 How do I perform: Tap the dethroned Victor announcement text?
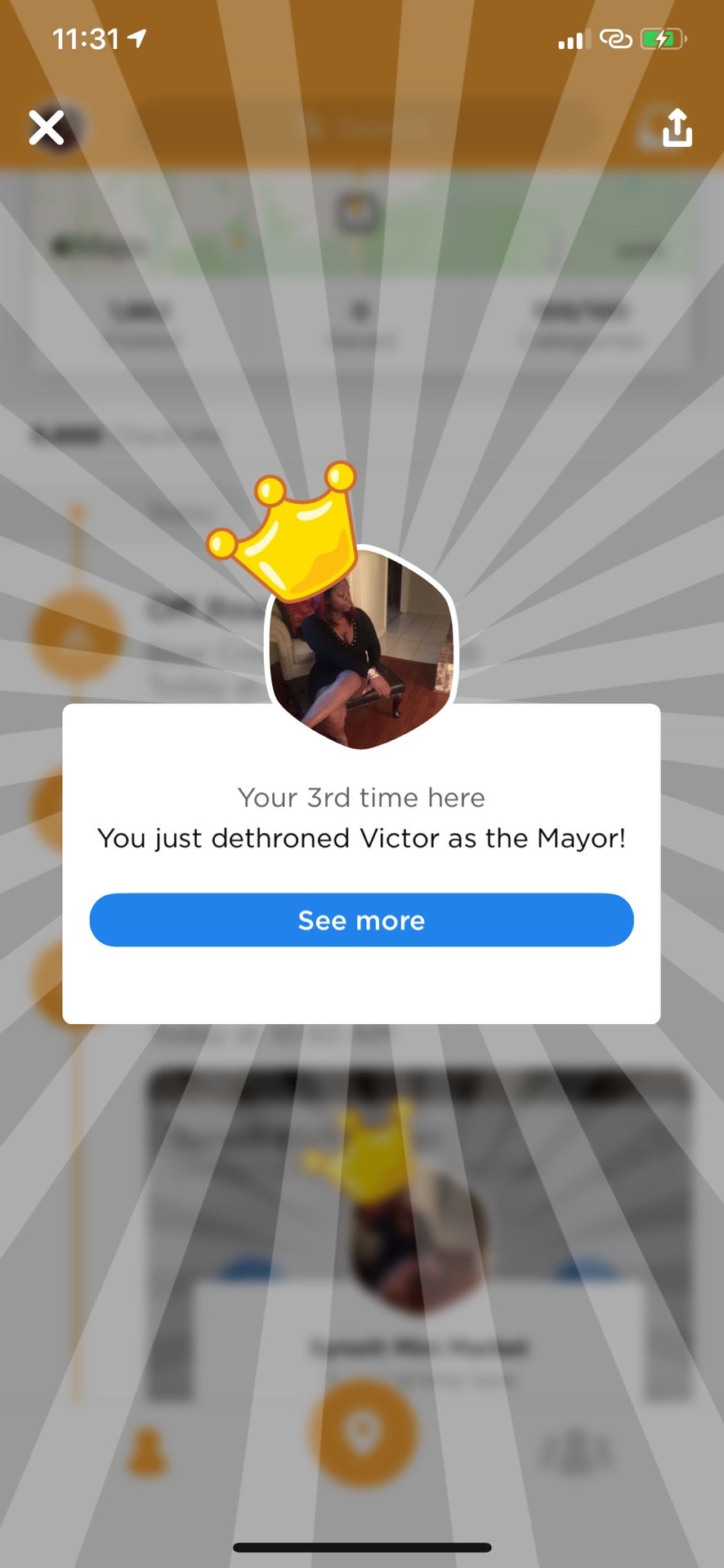pos(360,838)
